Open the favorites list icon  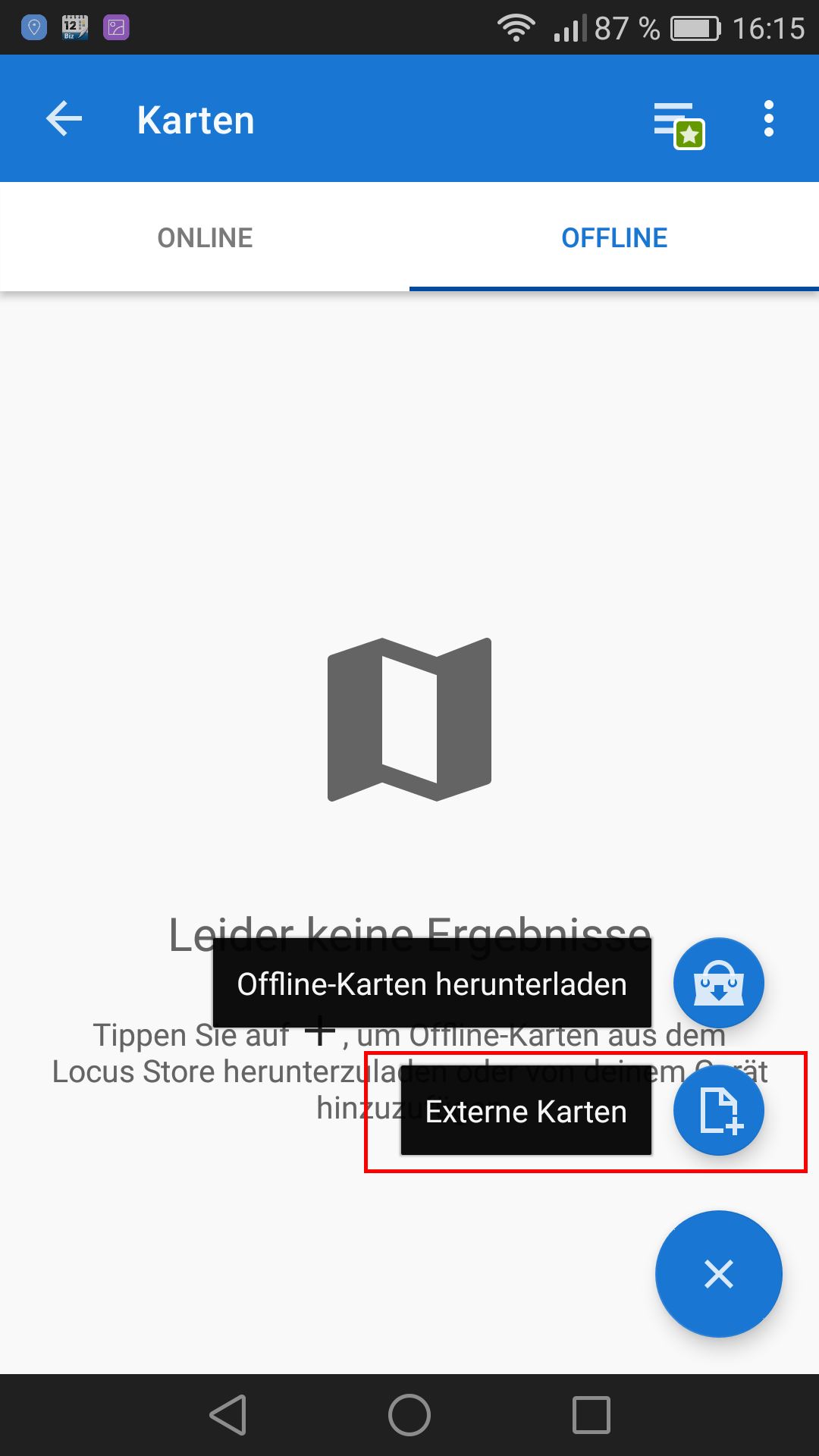coord(679,124)
